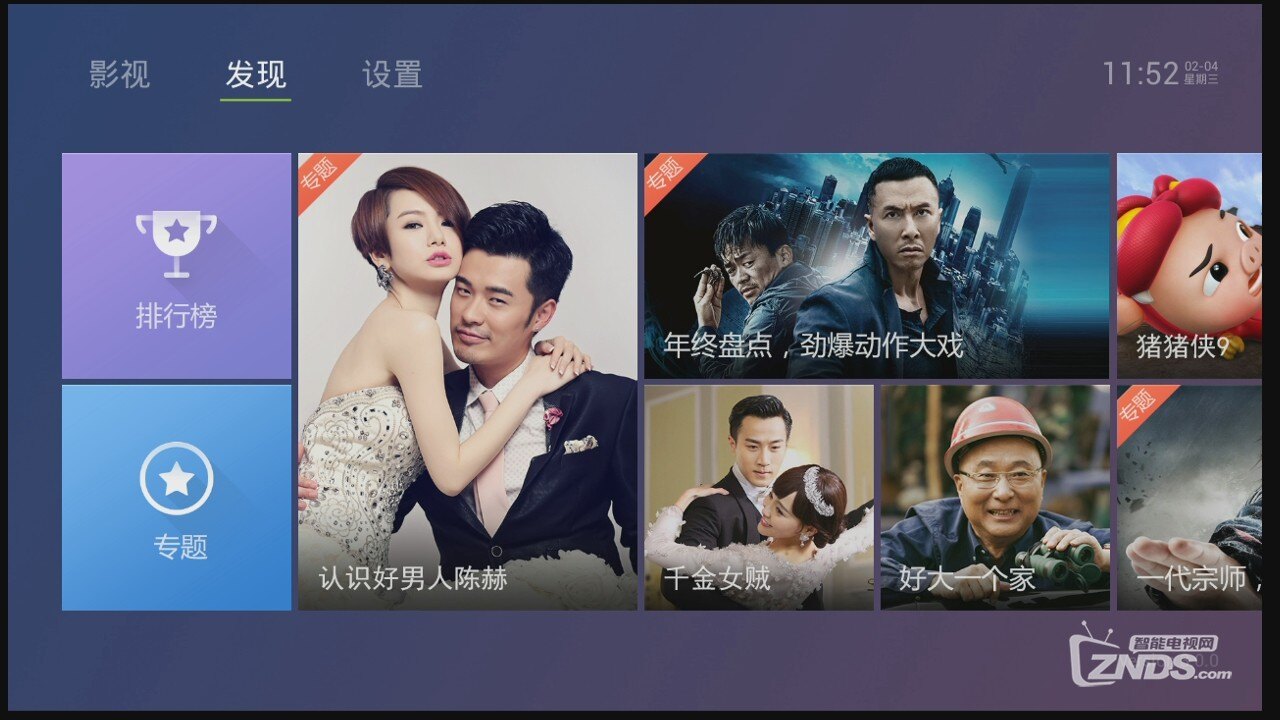
Task: Open the 千金女贼 drama tile
Action: click(x=758, y=497)
